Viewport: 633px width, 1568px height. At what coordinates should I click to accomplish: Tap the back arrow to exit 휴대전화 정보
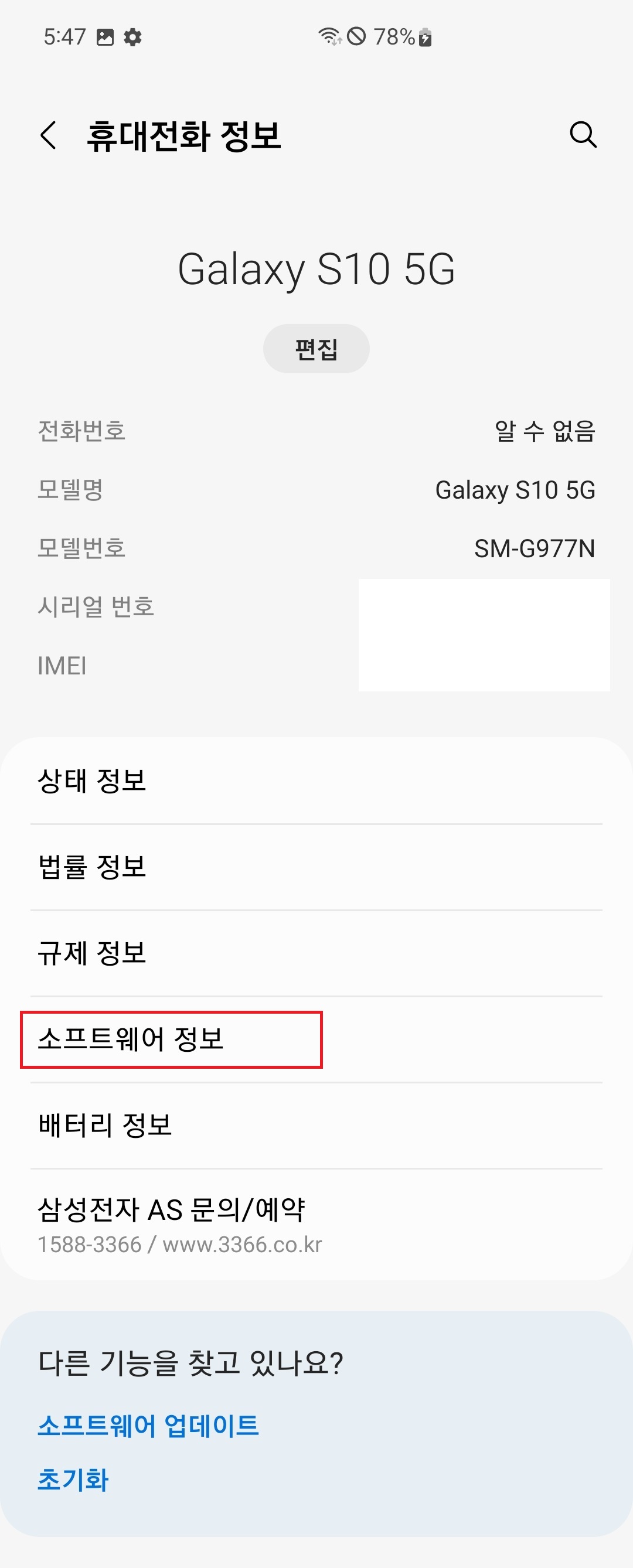pyautogui.click(x=47, y=135)
